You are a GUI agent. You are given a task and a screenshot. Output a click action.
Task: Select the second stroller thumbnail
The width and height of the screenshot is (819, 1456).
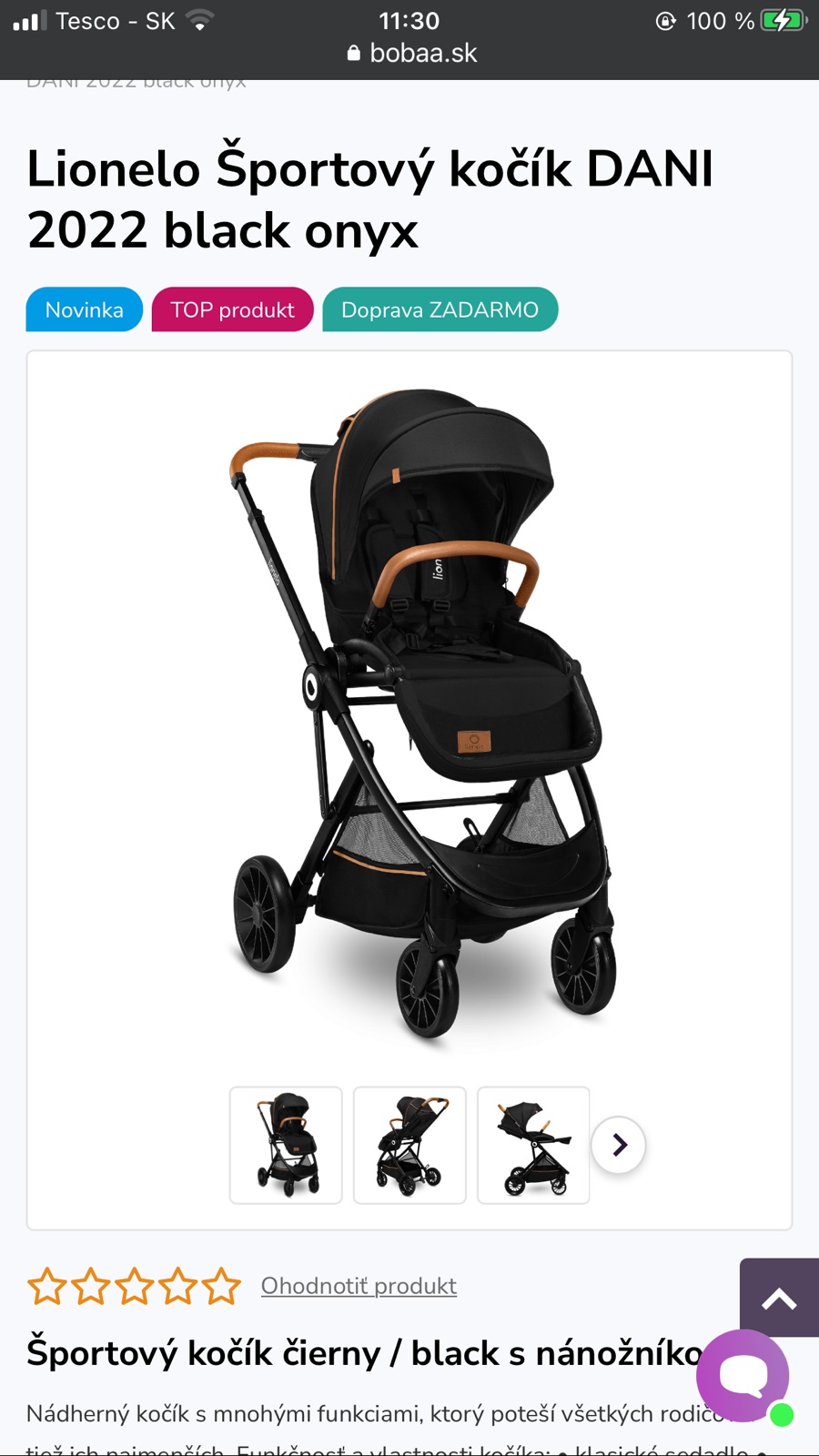coord(409,1145)
